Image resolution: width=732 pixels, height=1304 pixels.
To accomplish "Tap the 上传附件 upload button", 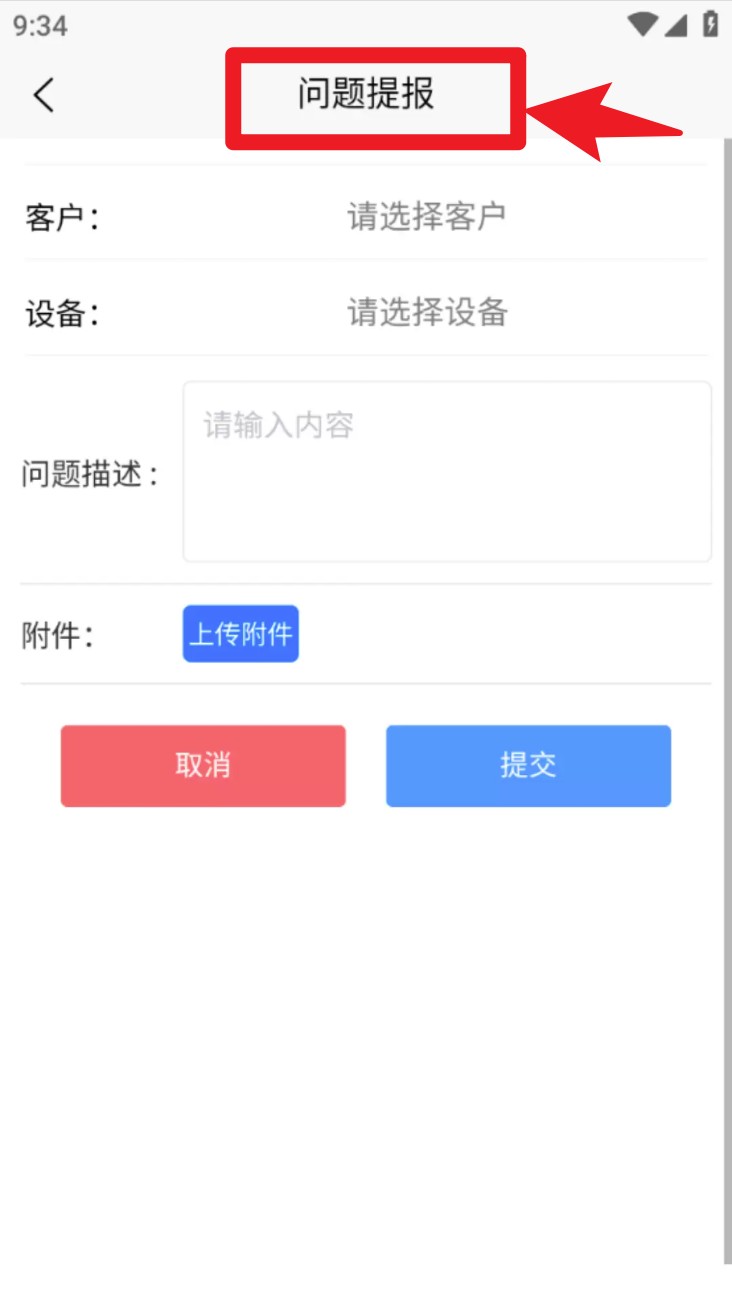I will (x=240, y=634).
